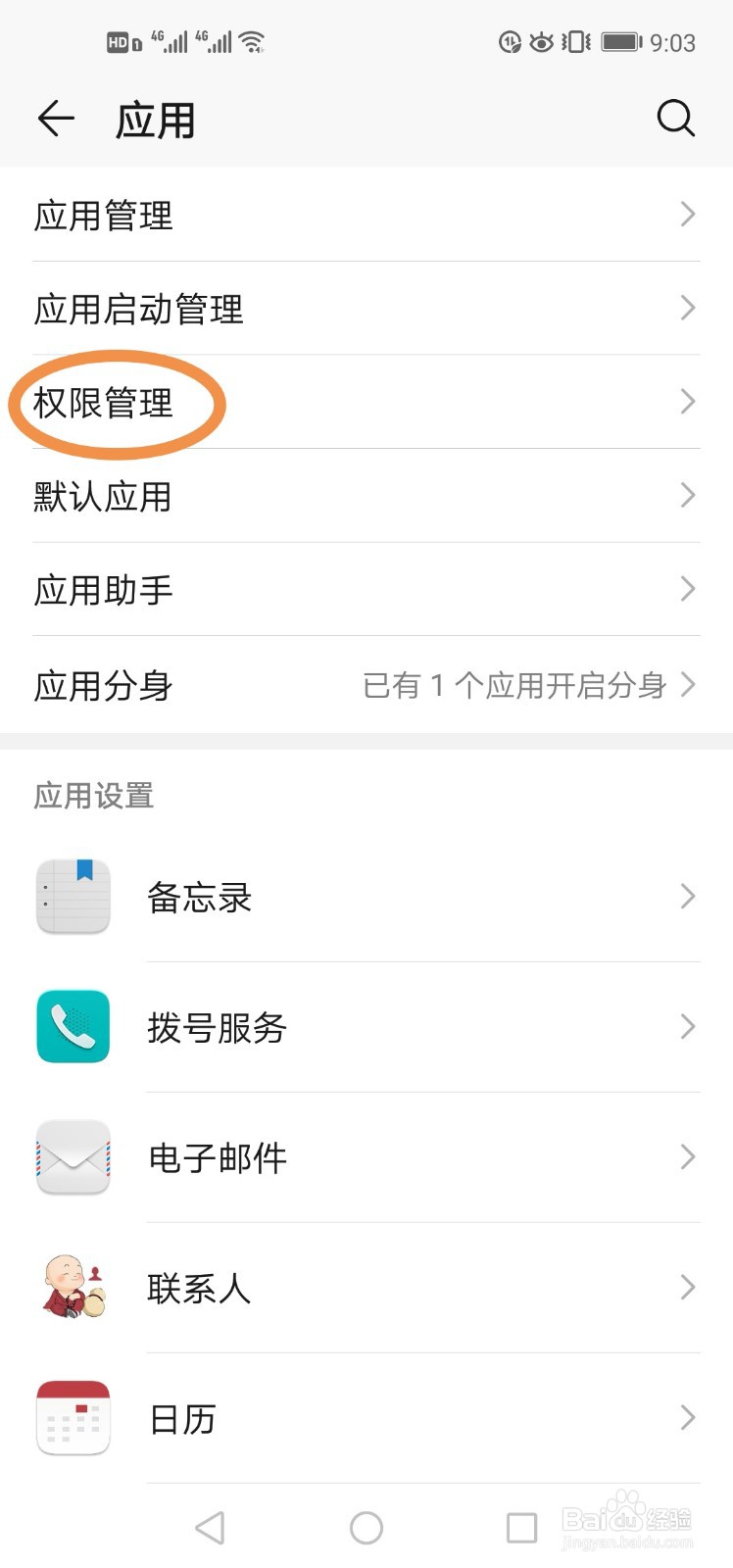This screenshot has height=1568, width=733.
Task: Expand 默认应用 using its right arrow
Action: tap(687, 497)
